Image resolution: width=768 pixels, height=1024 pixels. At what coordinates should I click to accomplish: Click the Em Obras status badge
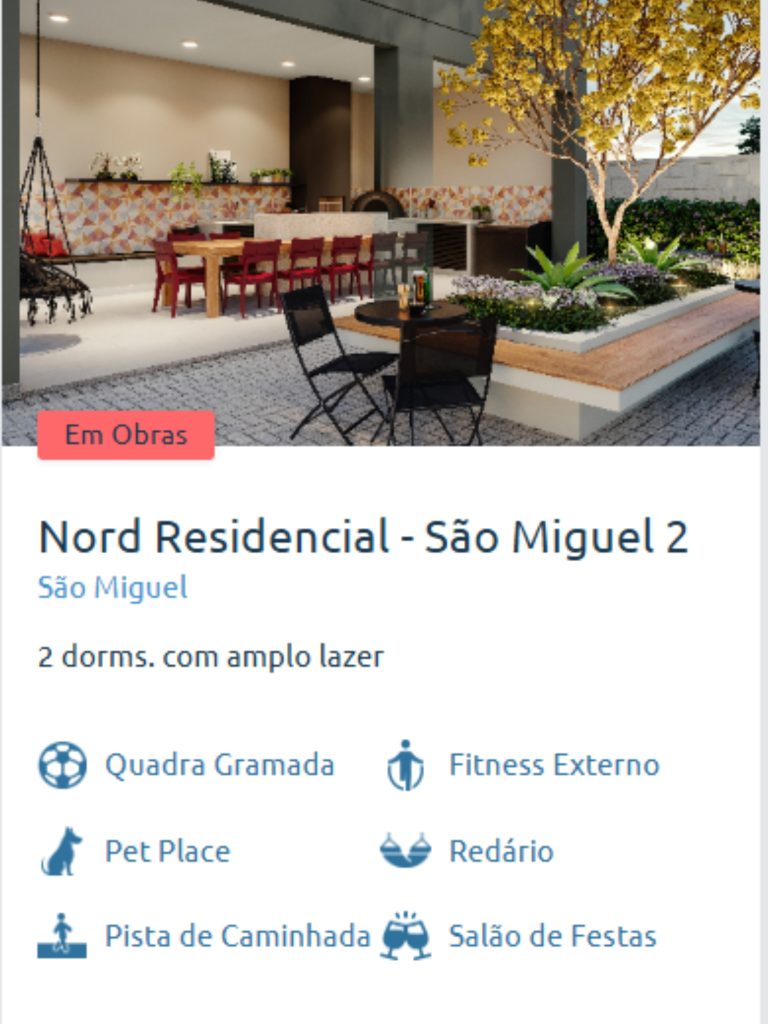[124, 435]
